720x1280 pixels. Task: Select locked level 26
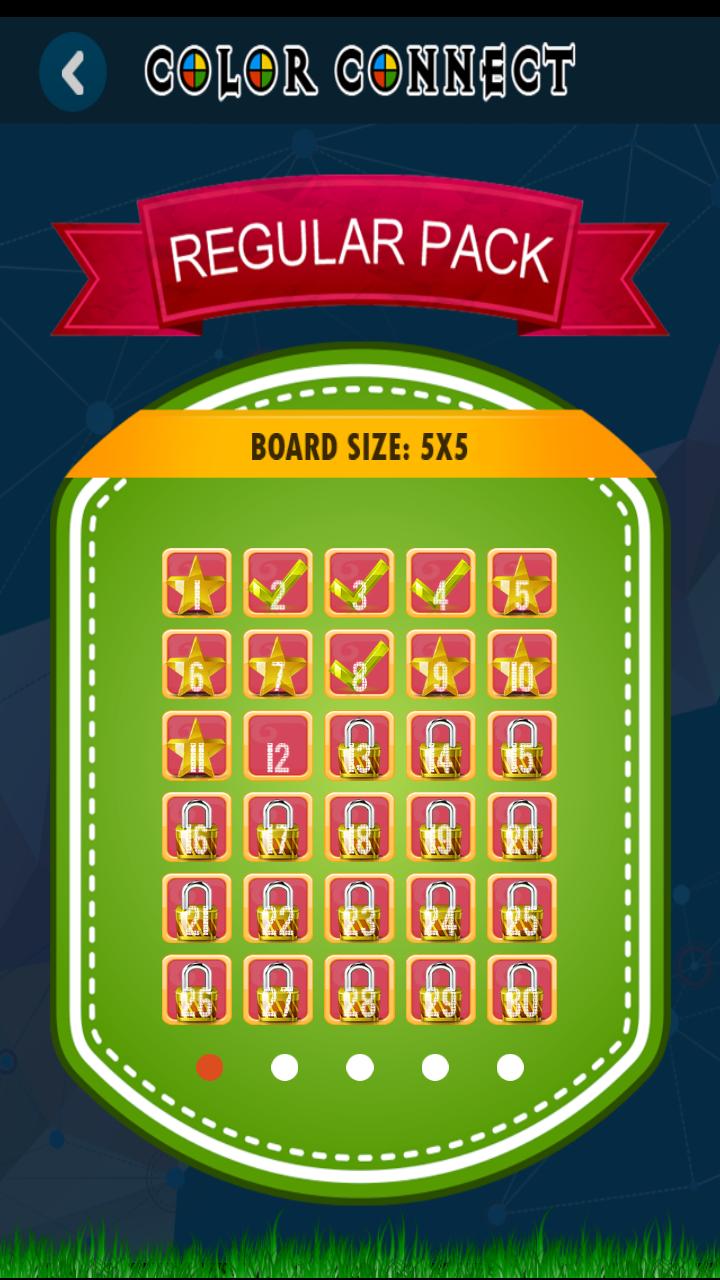click(x=197, y=990)
